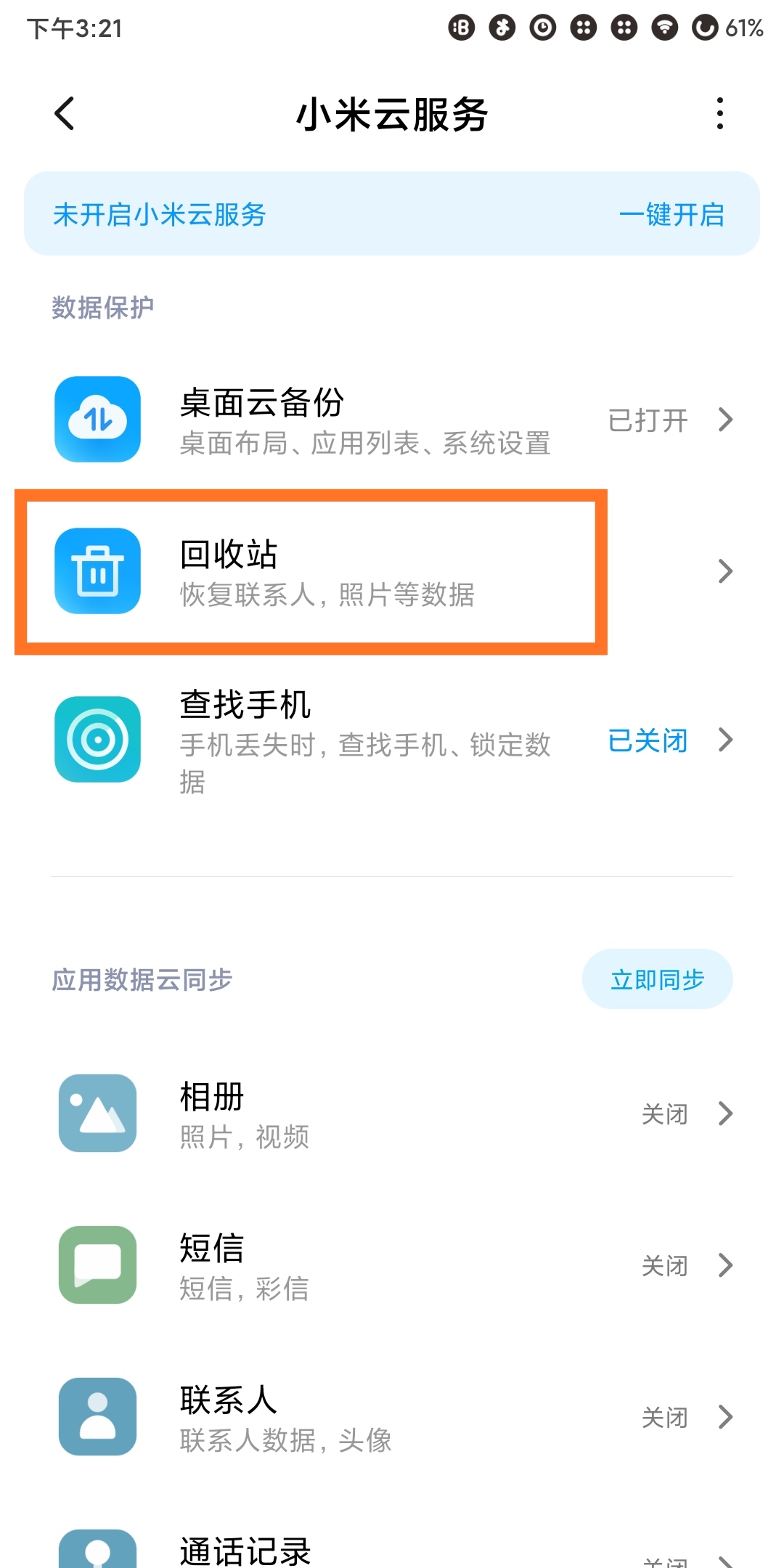Screen dimensions: 784x1568
Task: Expand the 回收站 recycle bin entry
Action: pos(726,571)
